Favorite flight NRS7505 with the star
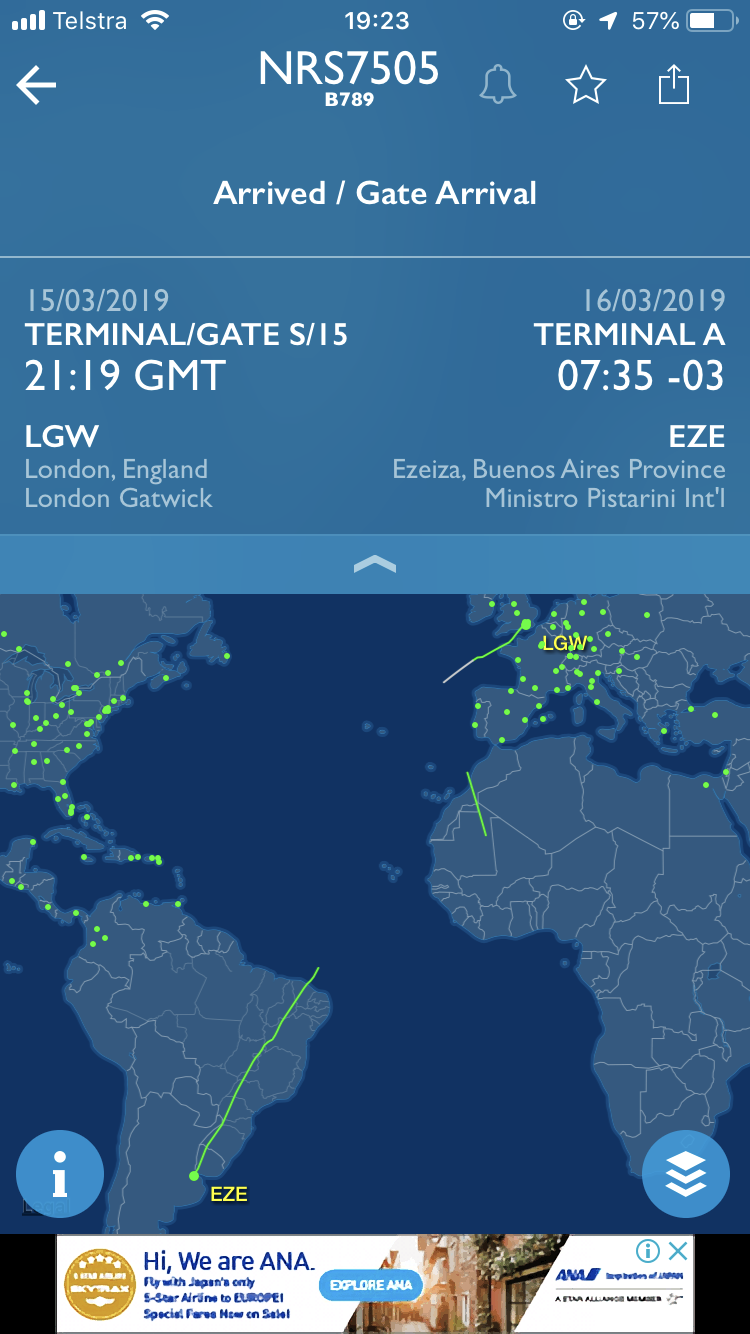 586,86
